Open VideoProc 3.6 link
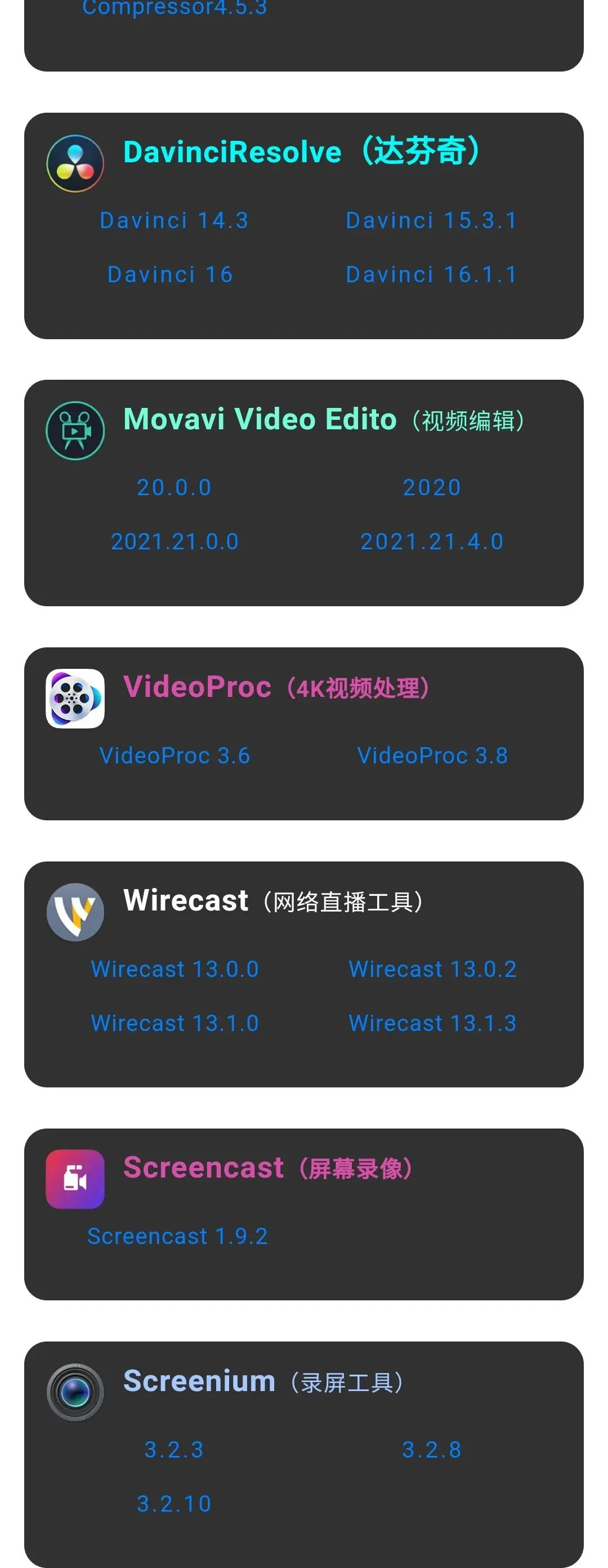This screenshot has width=608, height=1568. point(175,756)
